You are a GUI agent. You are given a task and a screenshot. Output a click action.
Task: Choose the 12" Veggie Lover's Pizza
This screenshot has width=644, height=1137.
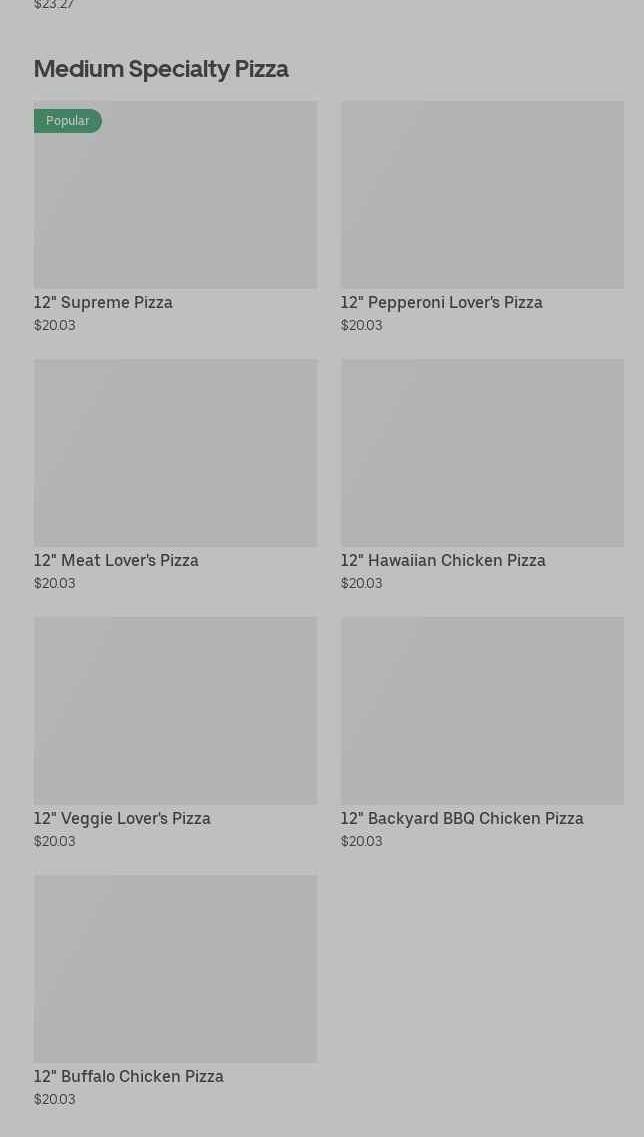[176, 733]
